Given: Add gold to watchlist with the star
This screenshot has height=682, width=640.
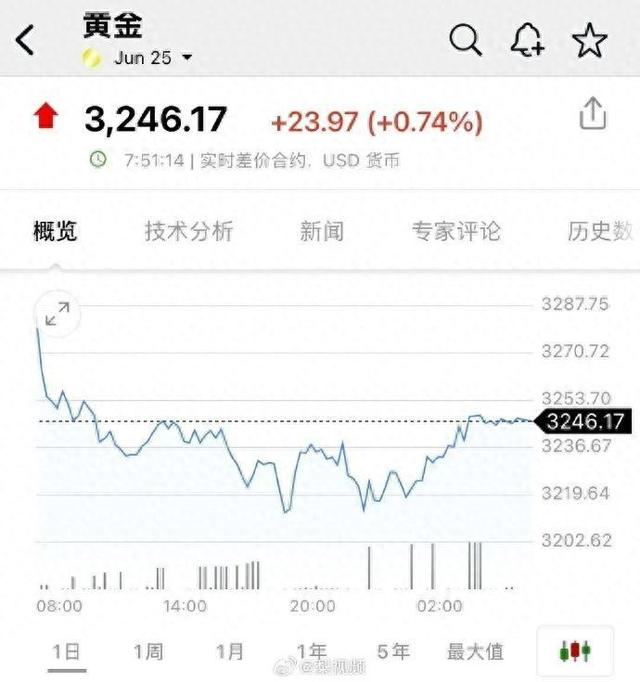Looking at the screenshot, I should (589, 40).
